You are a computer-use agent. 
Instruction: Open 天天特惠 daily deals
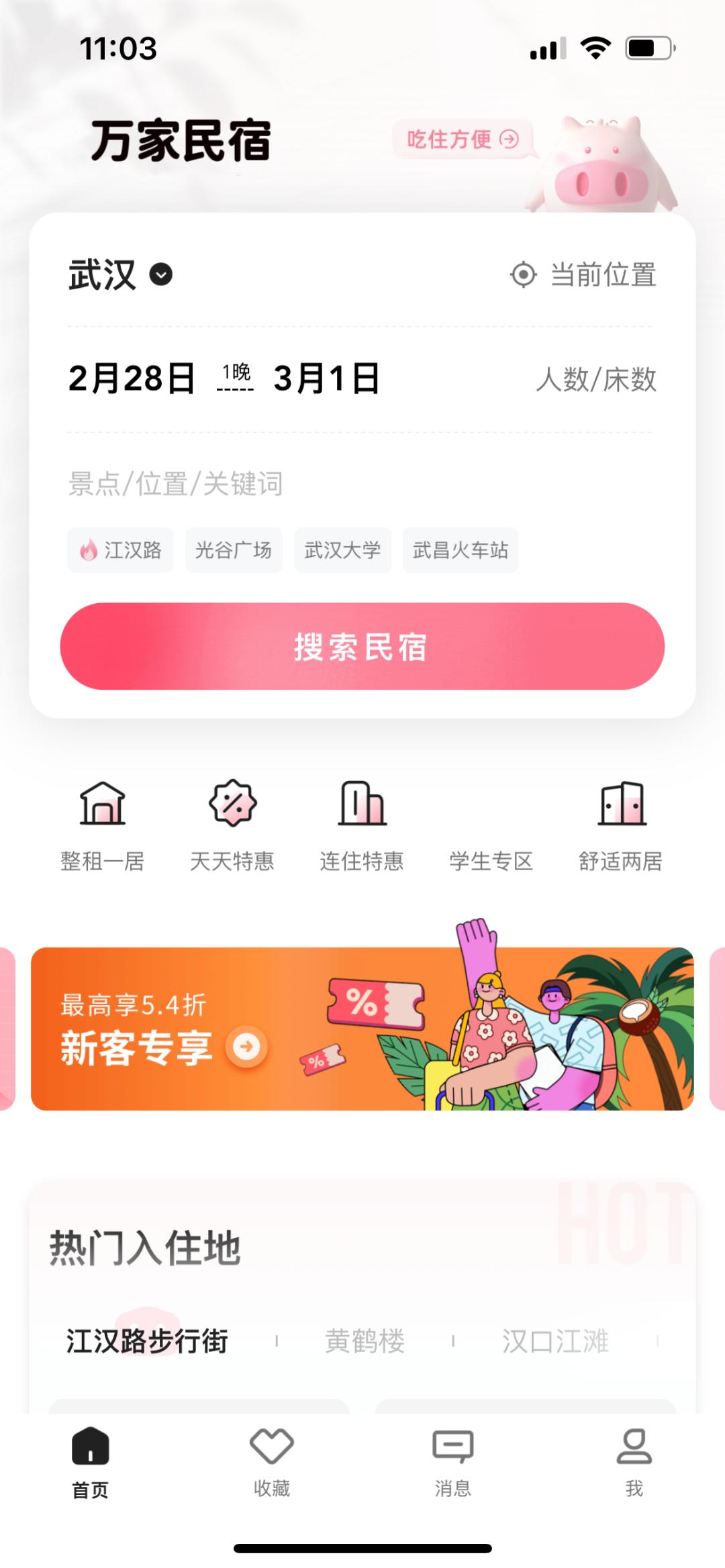click(x=232, y=825)
